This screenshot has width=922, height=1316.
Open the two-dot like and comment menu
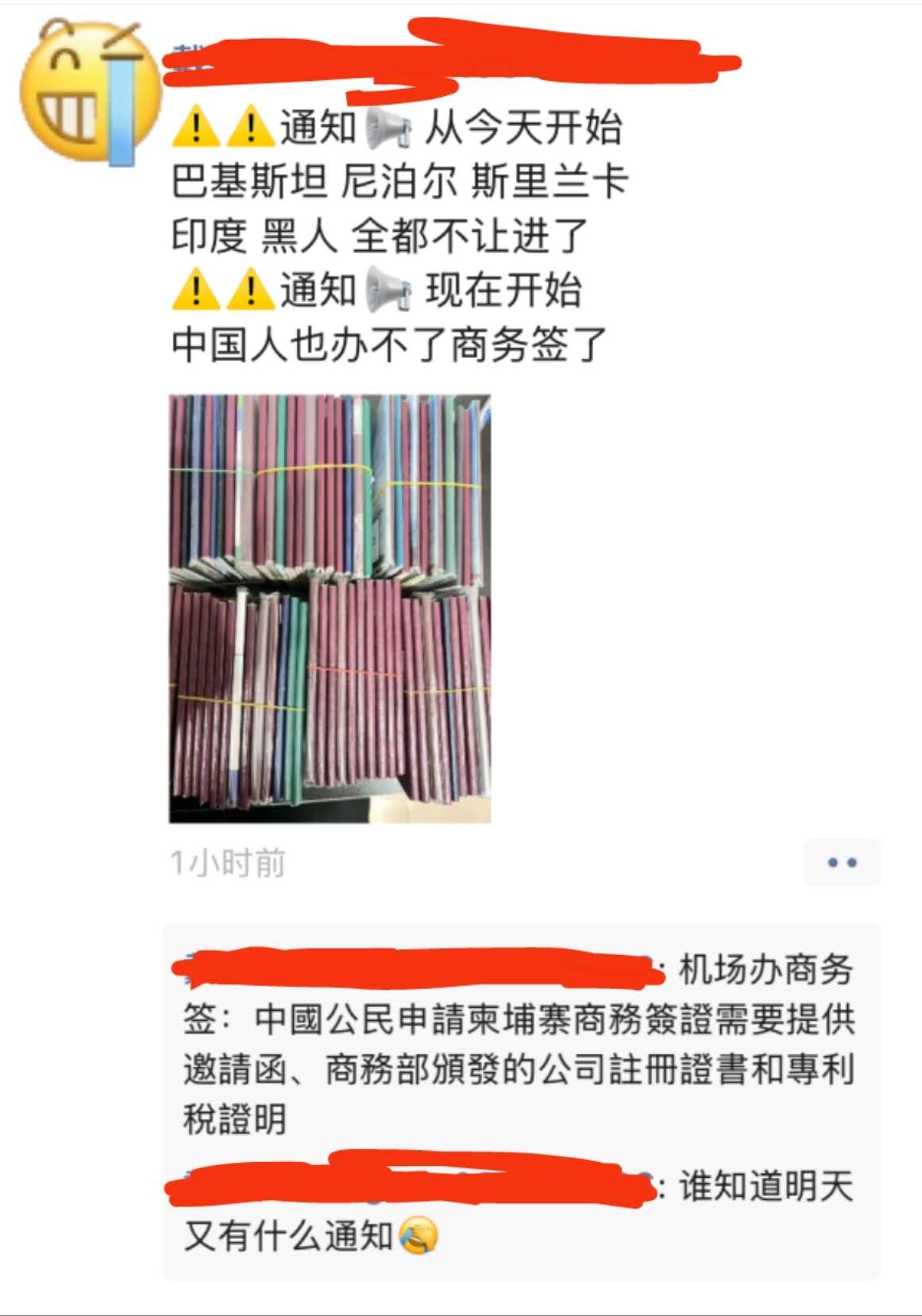[841, 862]
